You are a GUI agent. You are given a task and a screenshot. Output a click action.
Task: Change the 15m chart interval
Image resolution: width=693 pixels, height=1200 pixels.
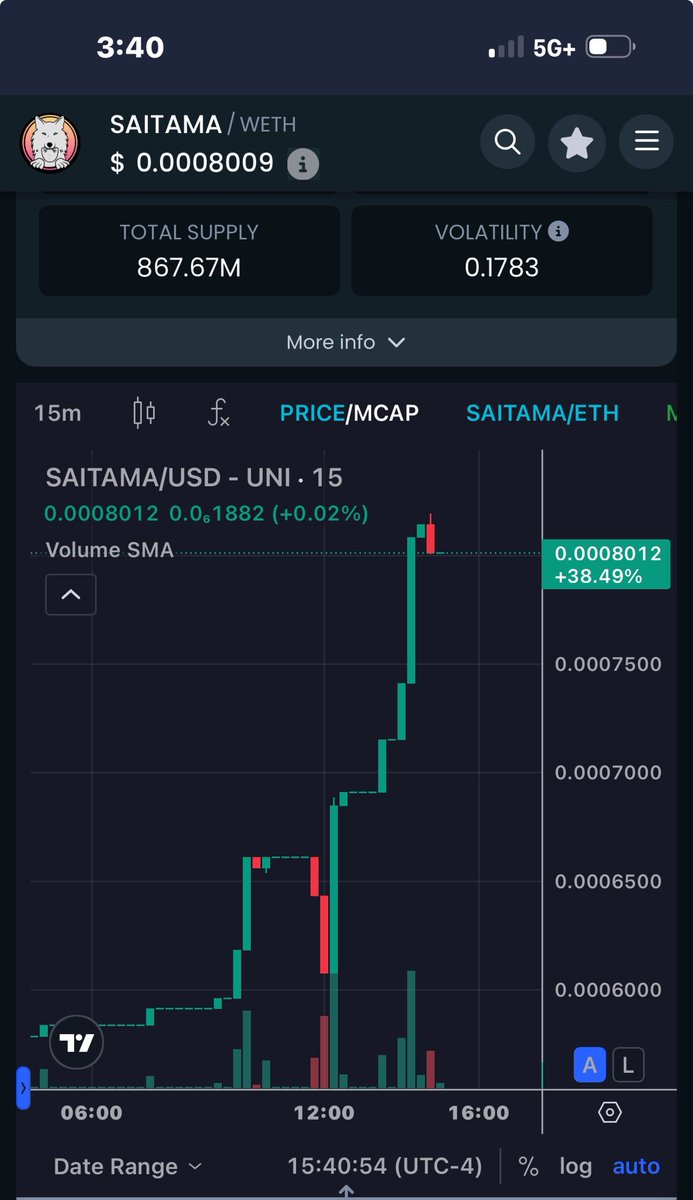click(x=58, y=413)
